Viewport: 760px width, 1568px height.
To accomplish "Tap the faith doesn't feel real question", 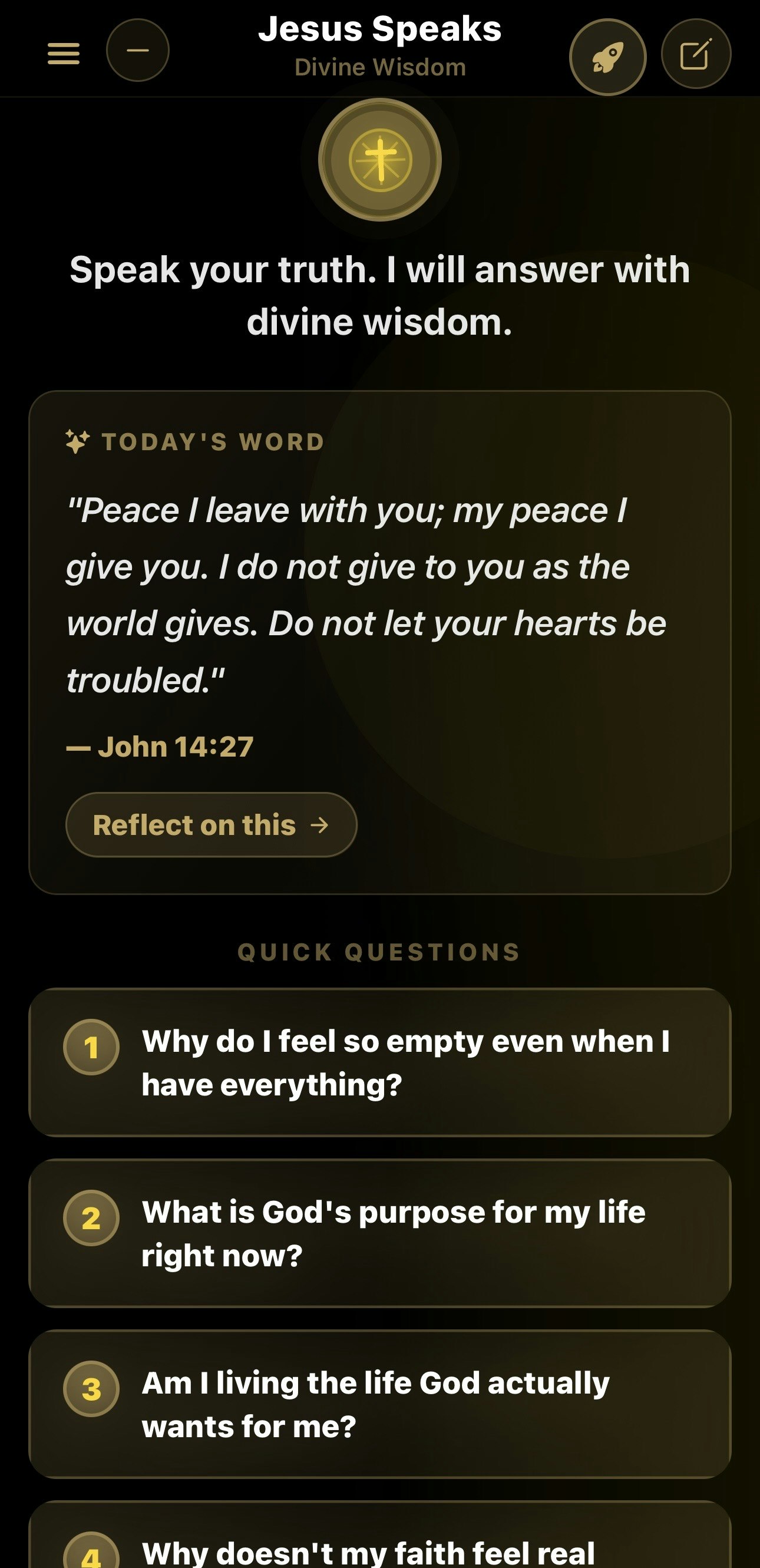I will [x=379, y=1546].
